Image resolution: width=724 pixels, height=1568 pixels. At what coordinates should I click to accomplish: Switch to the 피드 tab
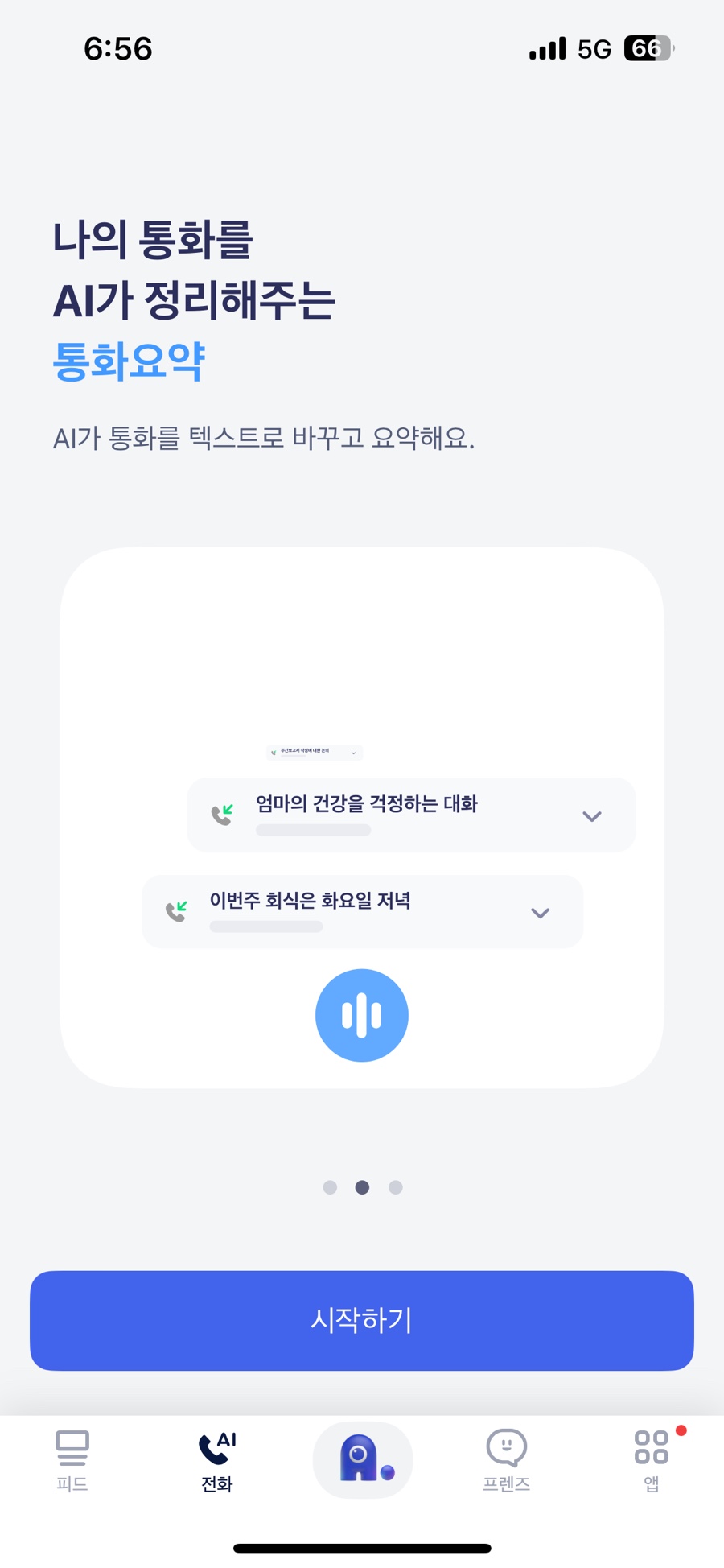(x=72, y=1461)
